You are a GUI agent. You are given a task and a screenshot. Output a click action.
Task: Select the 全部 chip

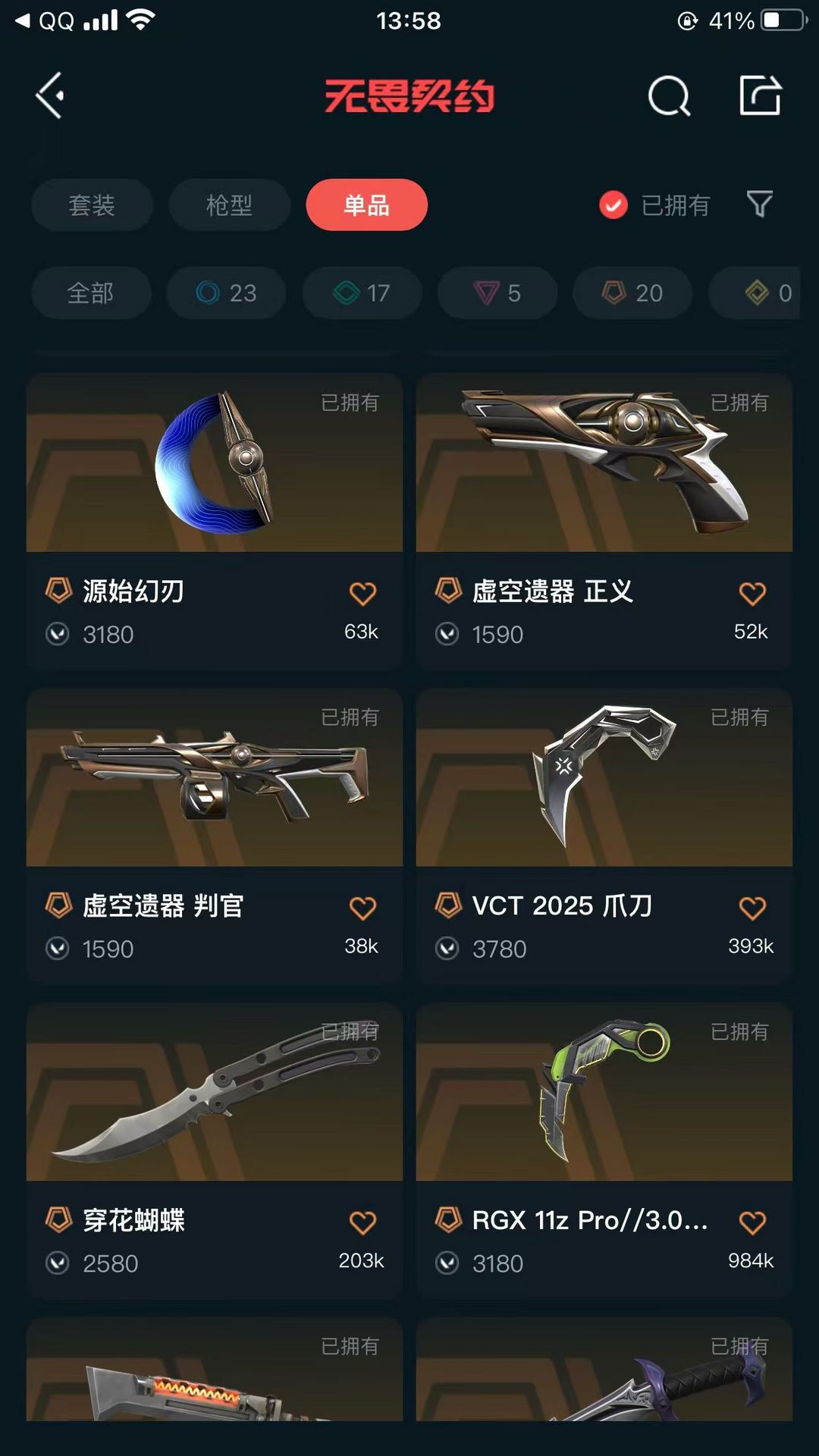coord(91,293)
